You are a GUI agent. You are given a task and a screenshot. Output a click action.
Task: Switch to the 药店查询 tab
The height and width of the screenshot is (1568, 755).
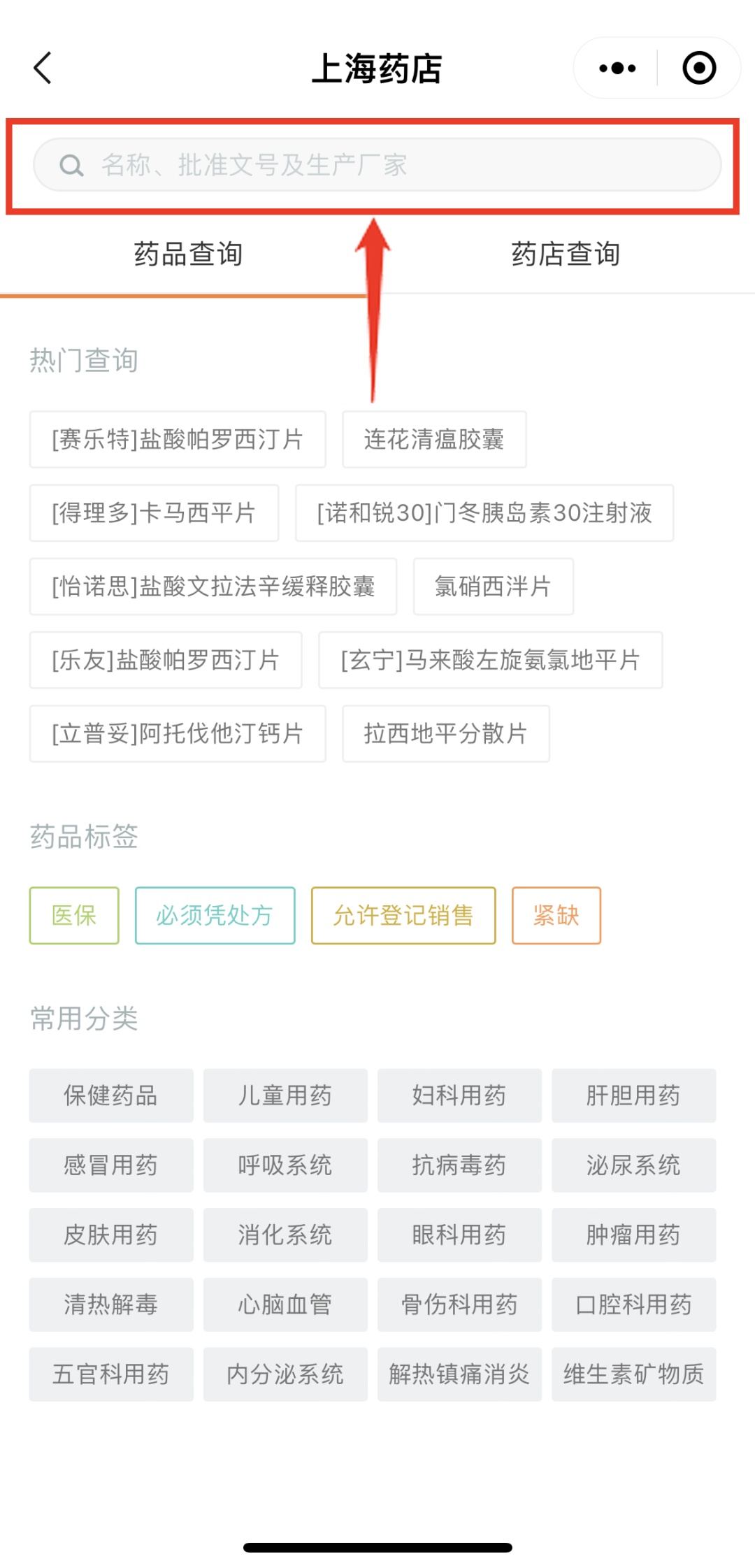pyautogui.click(x=566, y=254)
